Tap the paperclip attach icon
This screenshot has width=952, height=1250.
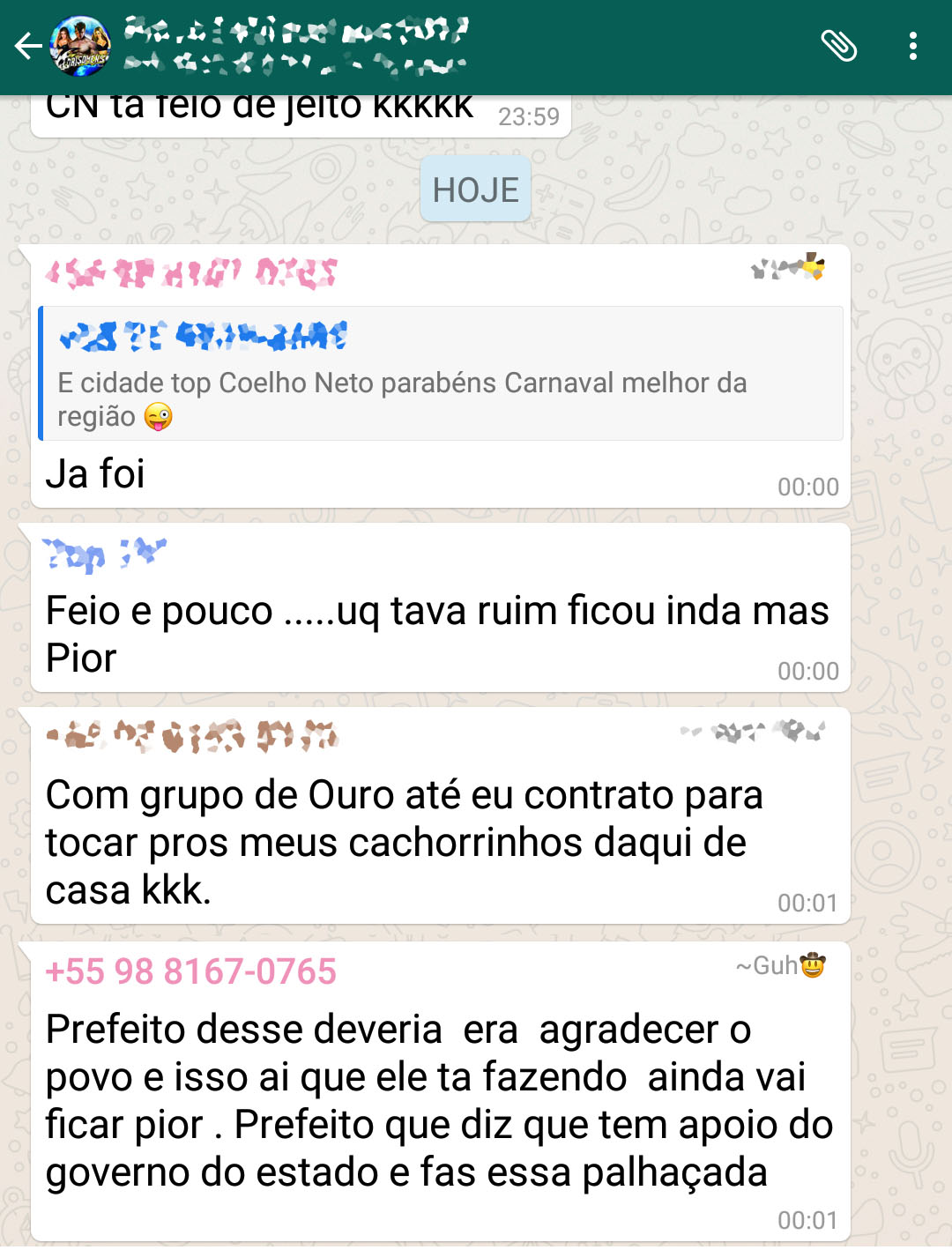click(838, 46)
